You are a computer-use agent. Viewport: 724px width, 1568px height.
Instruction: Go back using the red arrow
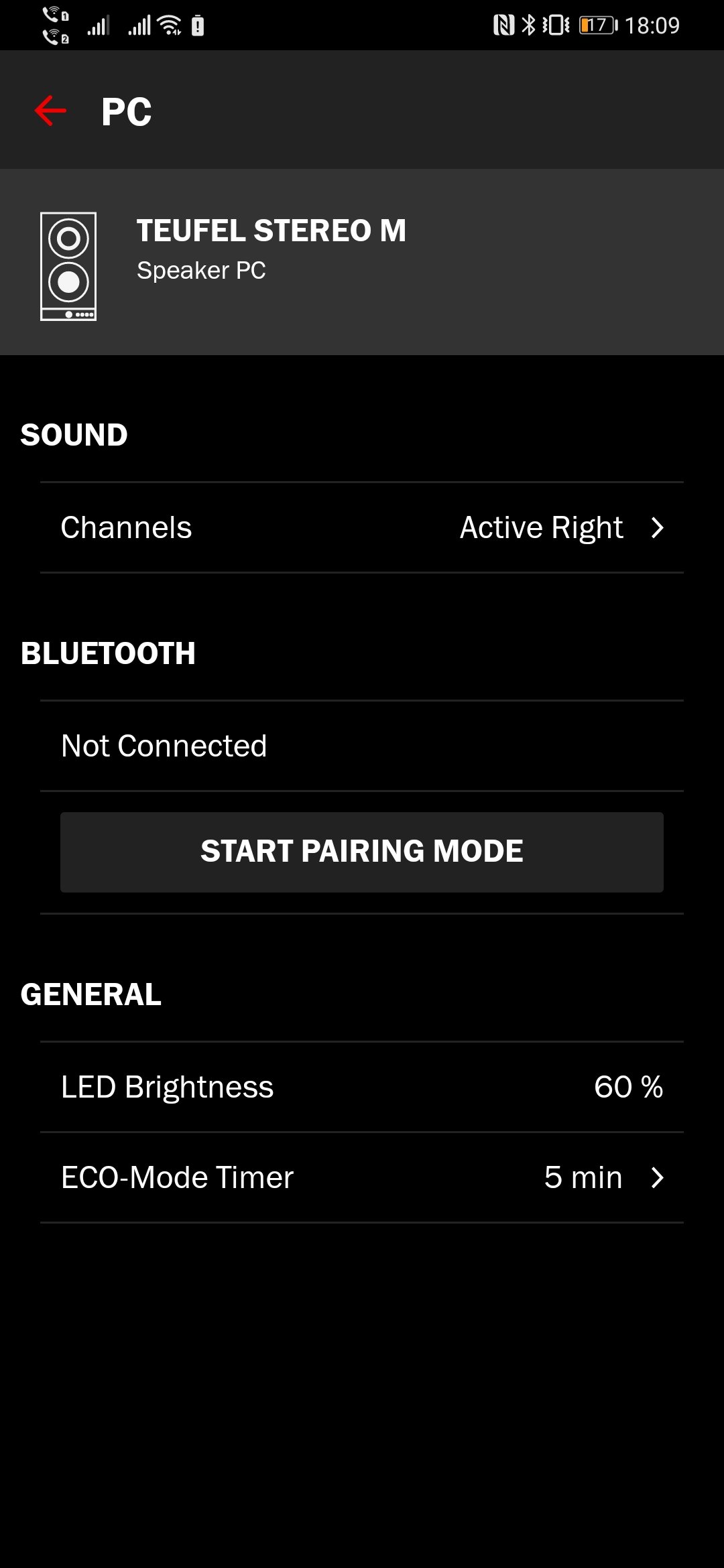click(50, 111)
